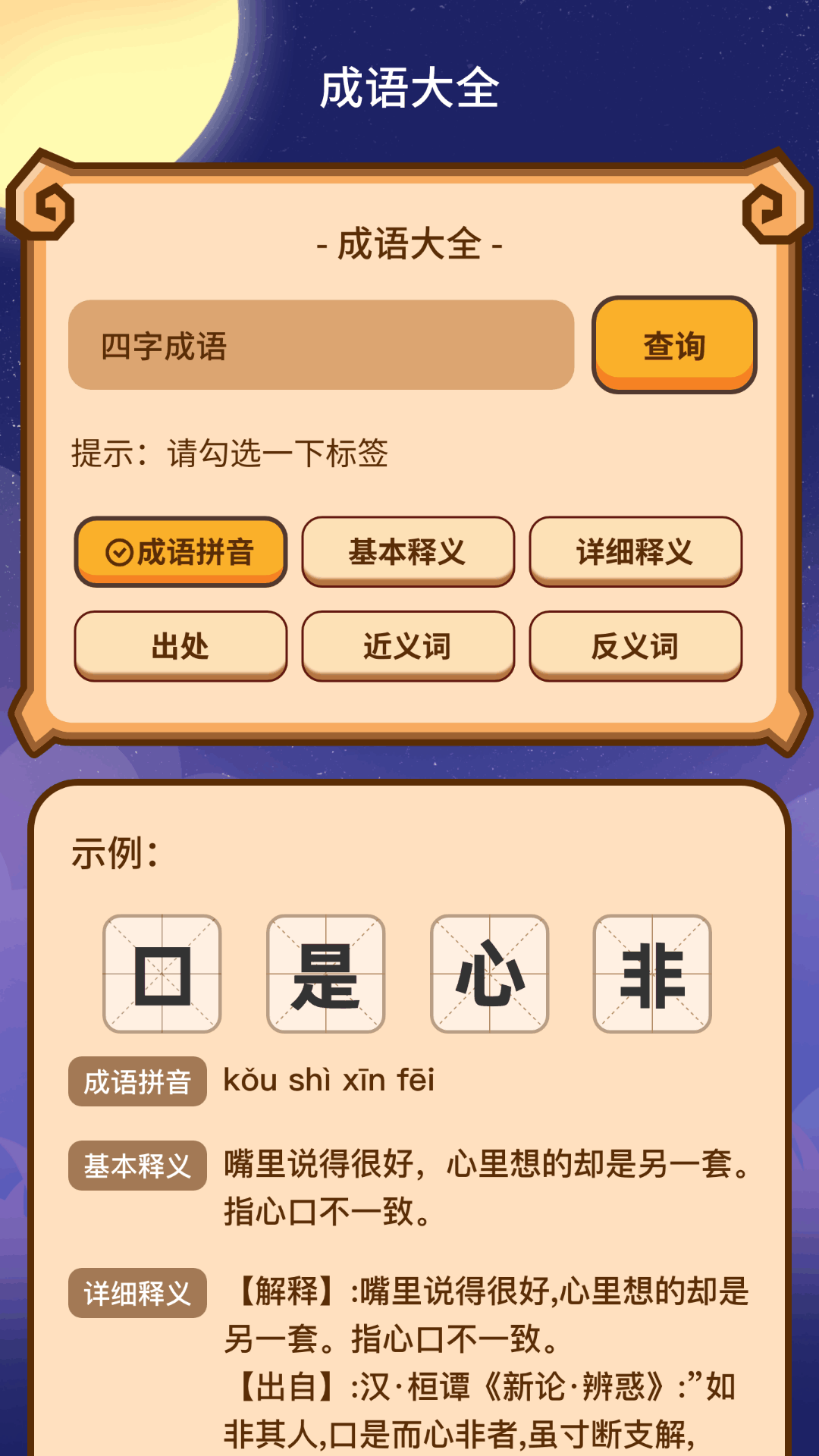Uncheck the 成语拼音 tag
This screenshot has height=1456, width=819.
coord(180,551)
